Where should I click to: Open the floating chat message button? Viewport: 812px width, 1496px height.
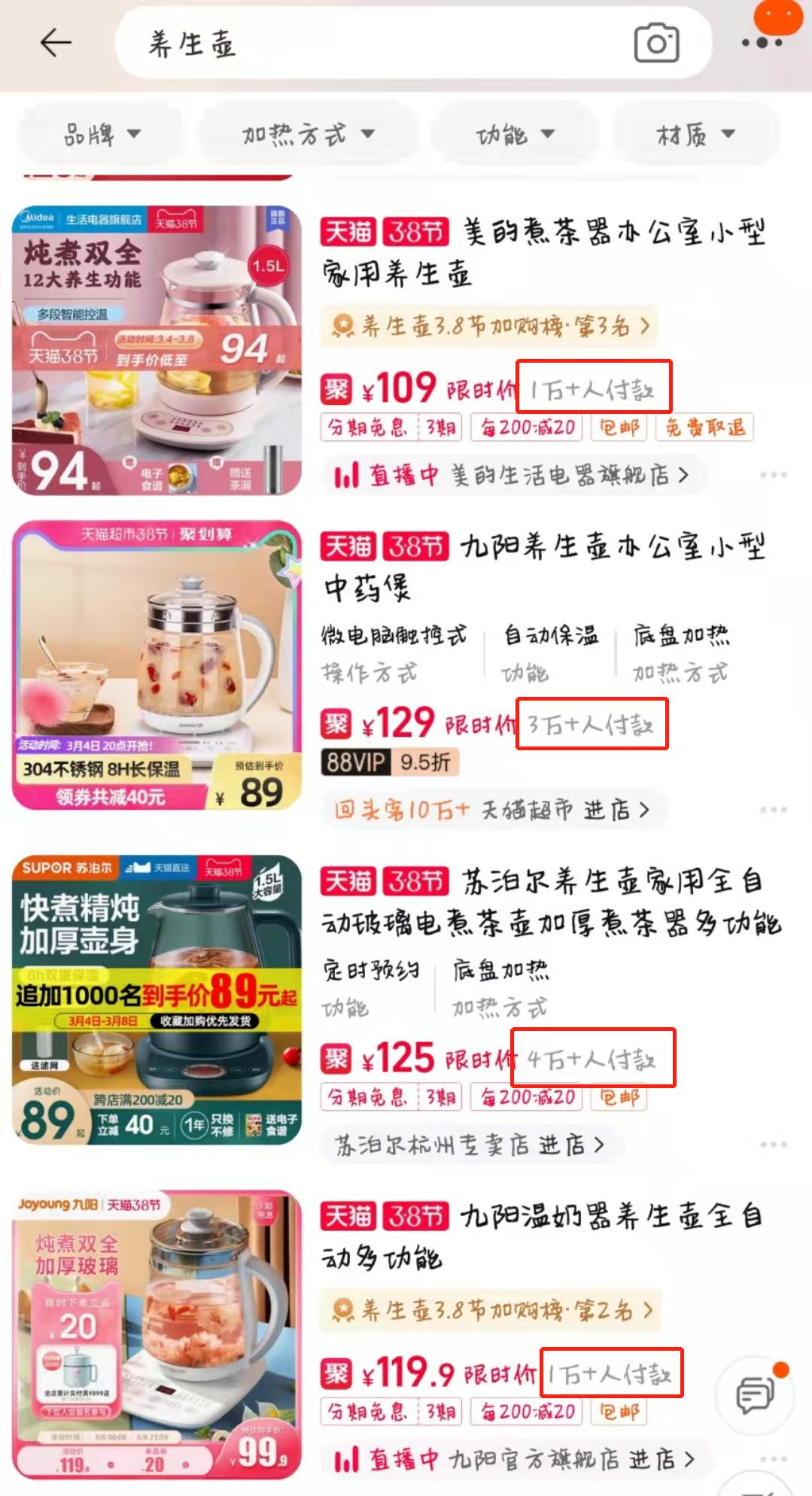point(755,1395)
